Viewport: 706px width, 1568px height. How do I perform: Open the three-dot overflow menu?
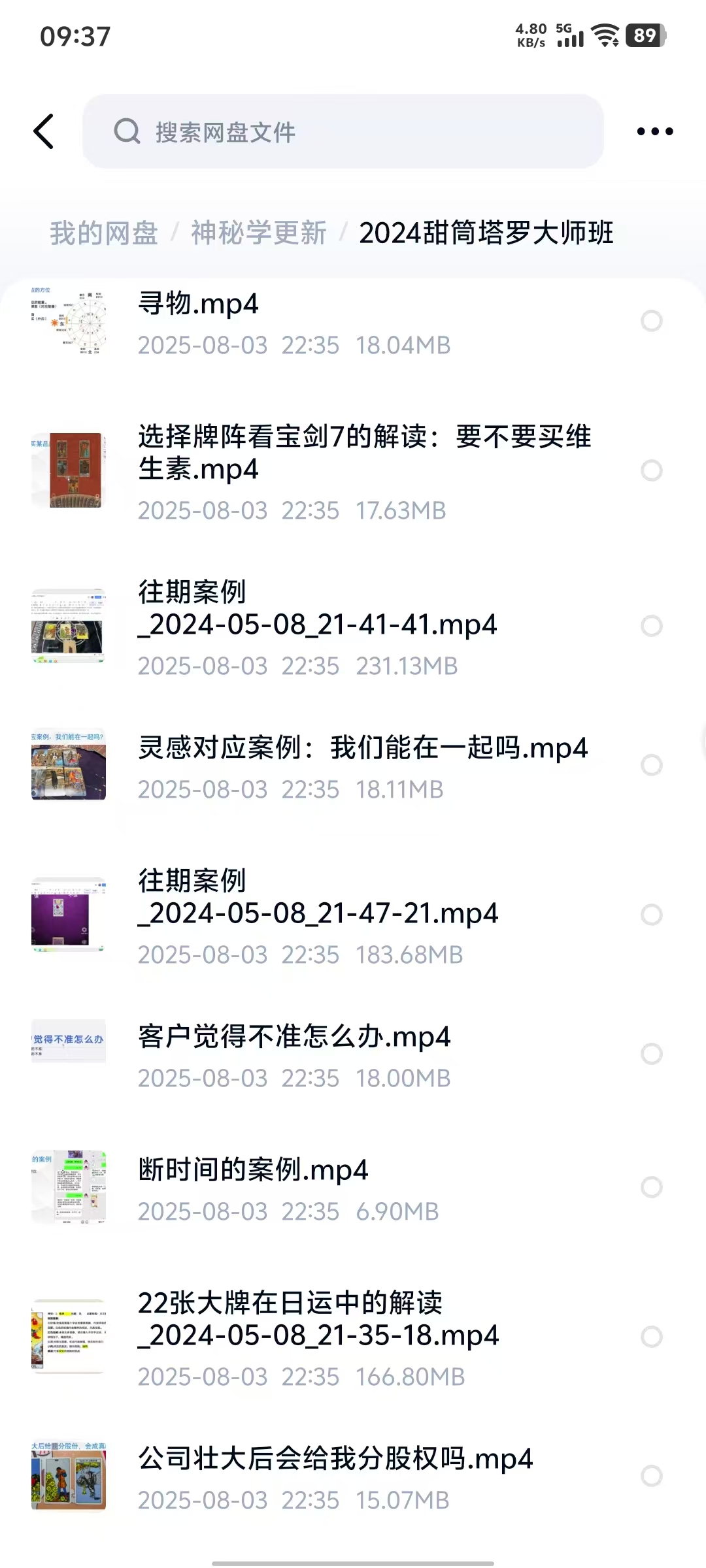pyautogui.click(x=654, y=131)
